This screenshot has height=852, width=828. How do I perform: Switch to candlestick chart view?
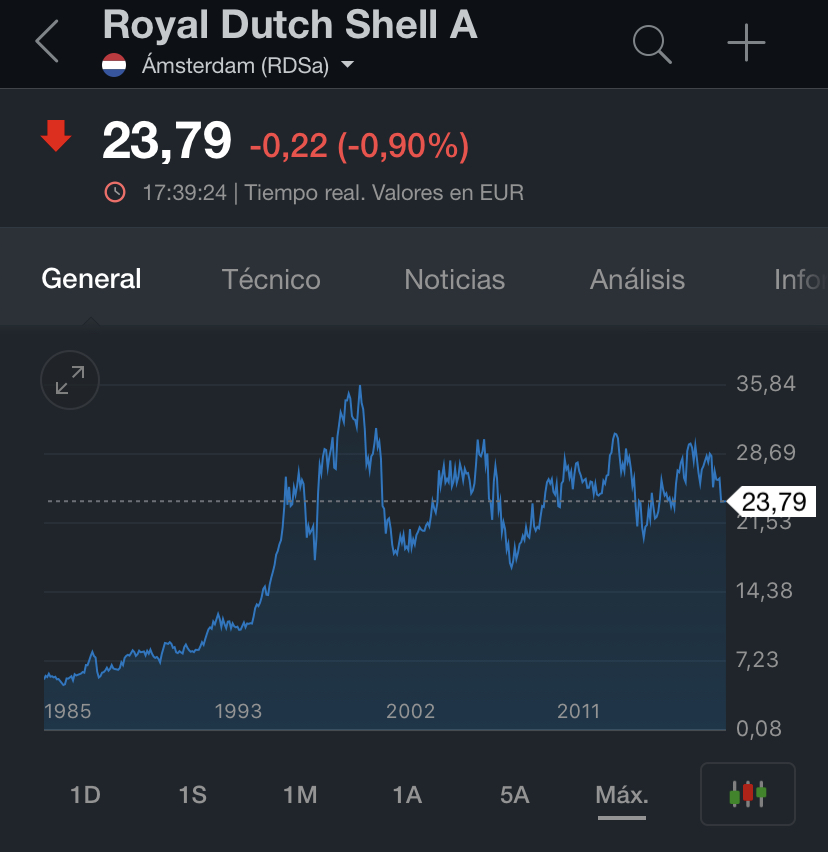click(x=748, y=795)
